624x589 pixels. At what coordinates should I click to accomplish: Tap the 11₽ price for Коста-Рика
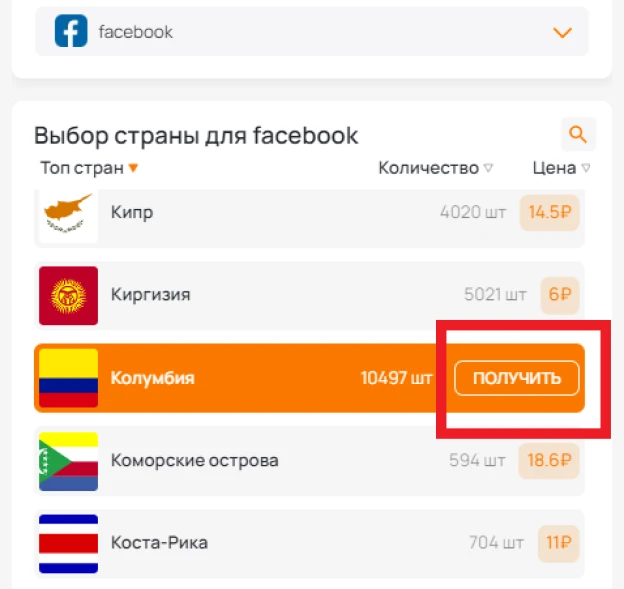558,543
